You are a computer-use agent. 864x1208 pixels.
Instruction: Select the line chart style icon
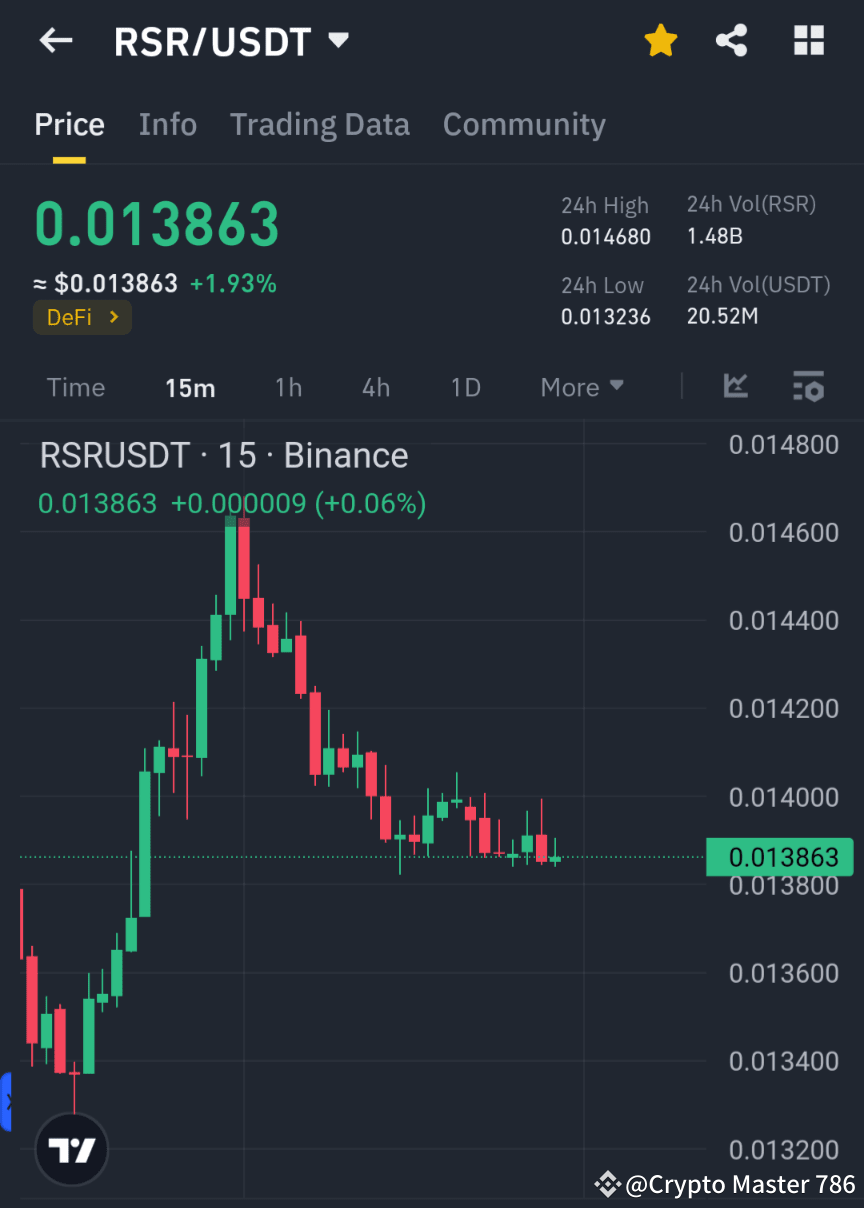(735, 387)
